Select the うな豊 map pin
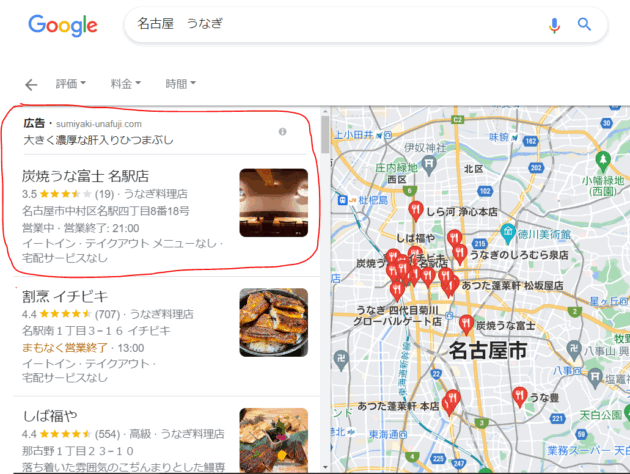 pyautogui.click(x=519, y=395)
